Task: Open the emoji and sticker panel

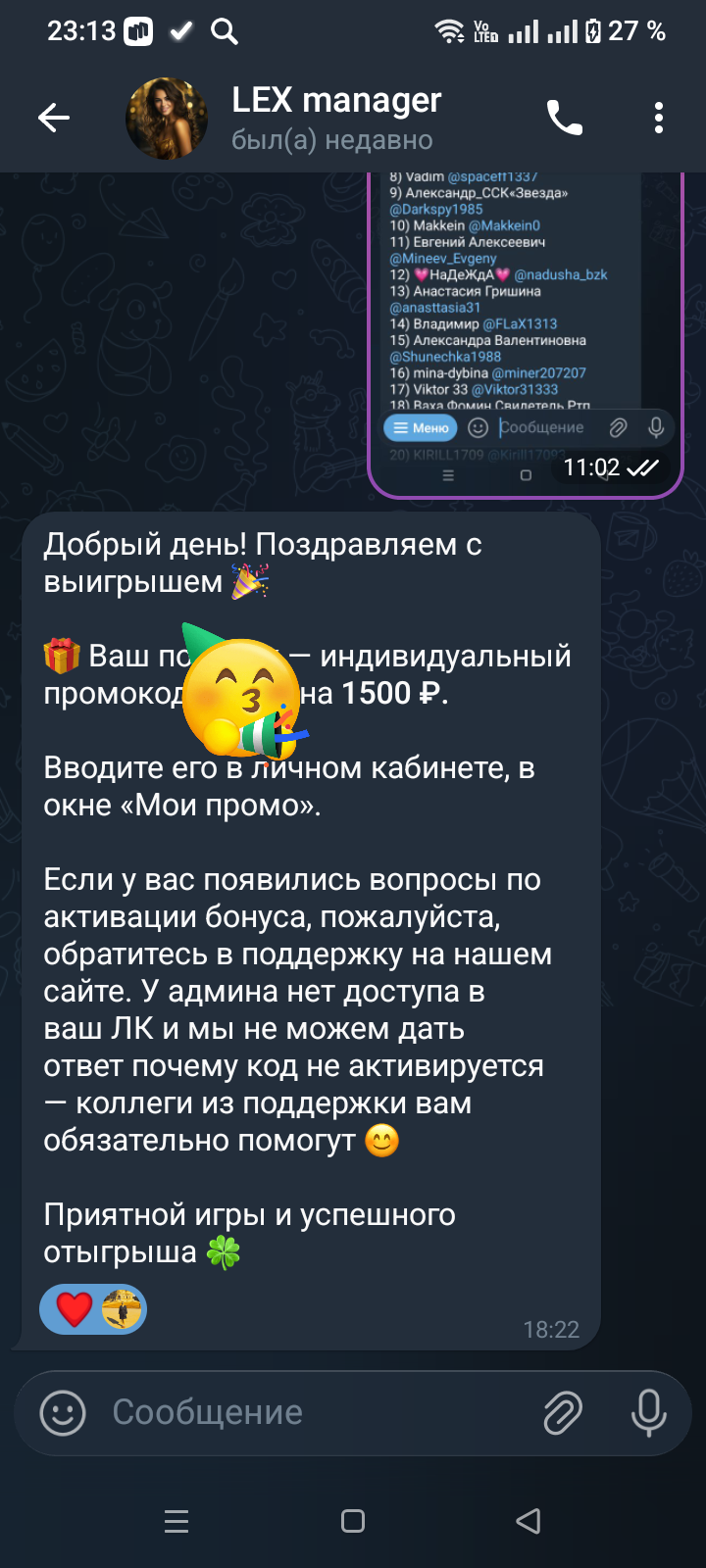Action: 63,1413
